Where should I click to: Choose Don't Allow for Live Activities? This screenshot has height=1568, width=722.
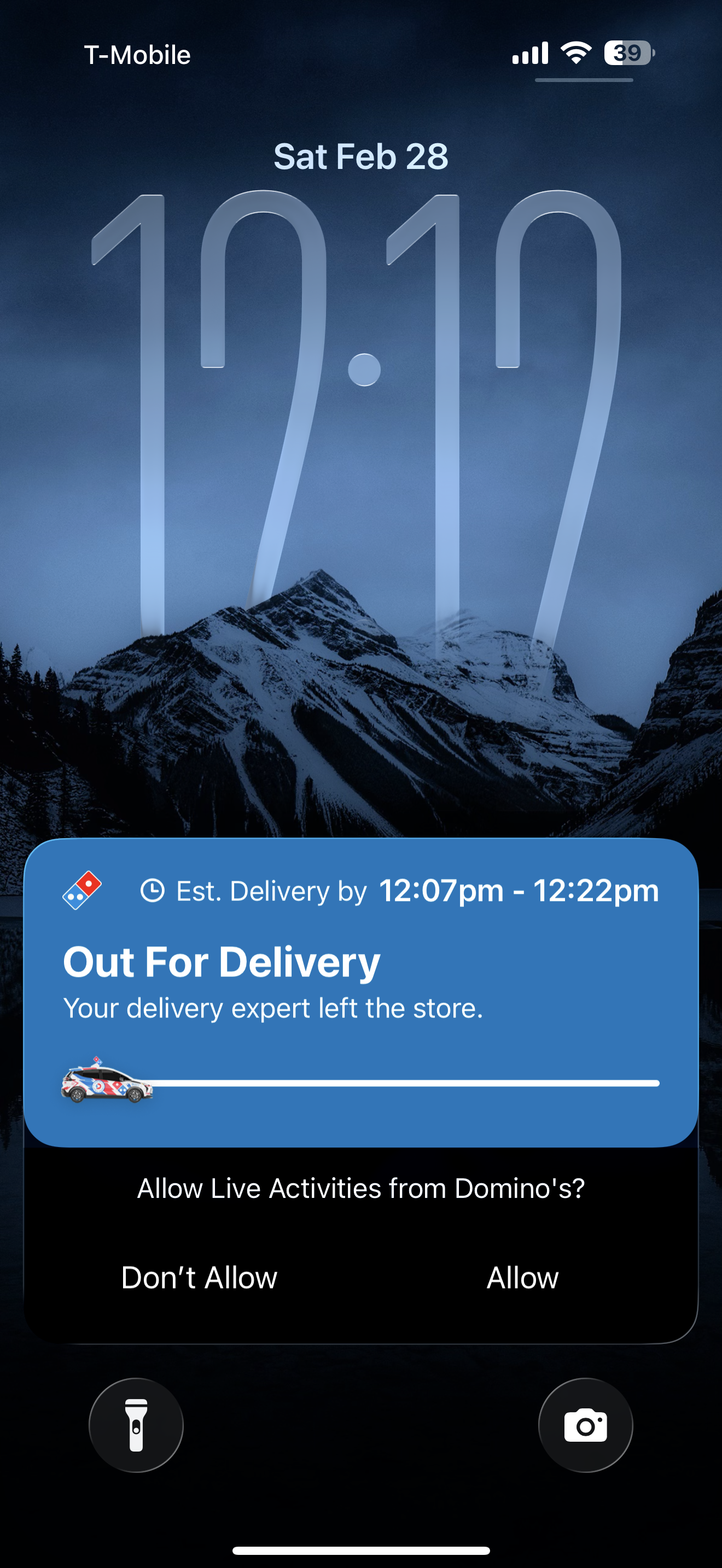pos(199,1278)
